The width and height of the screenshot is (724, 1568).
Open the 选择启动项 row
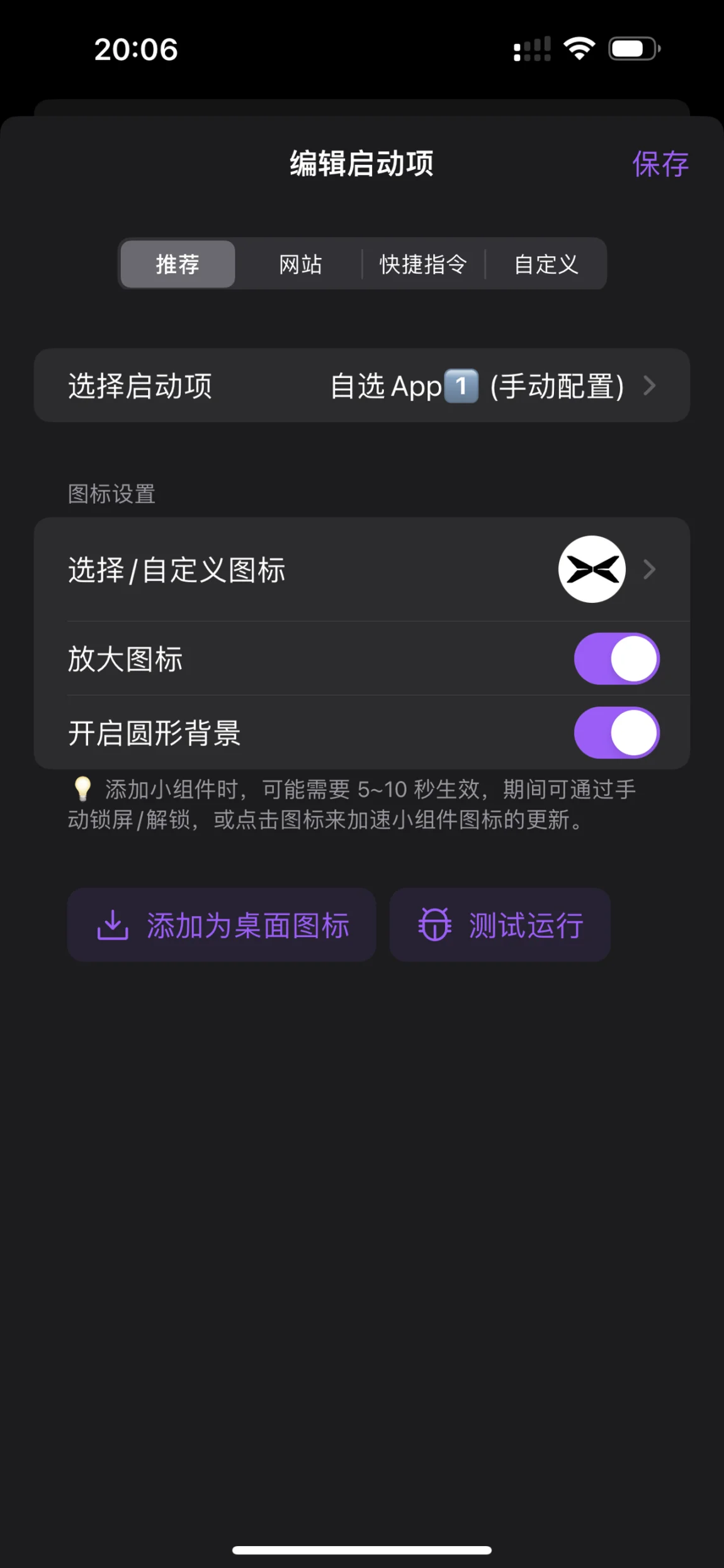(362, 385)
